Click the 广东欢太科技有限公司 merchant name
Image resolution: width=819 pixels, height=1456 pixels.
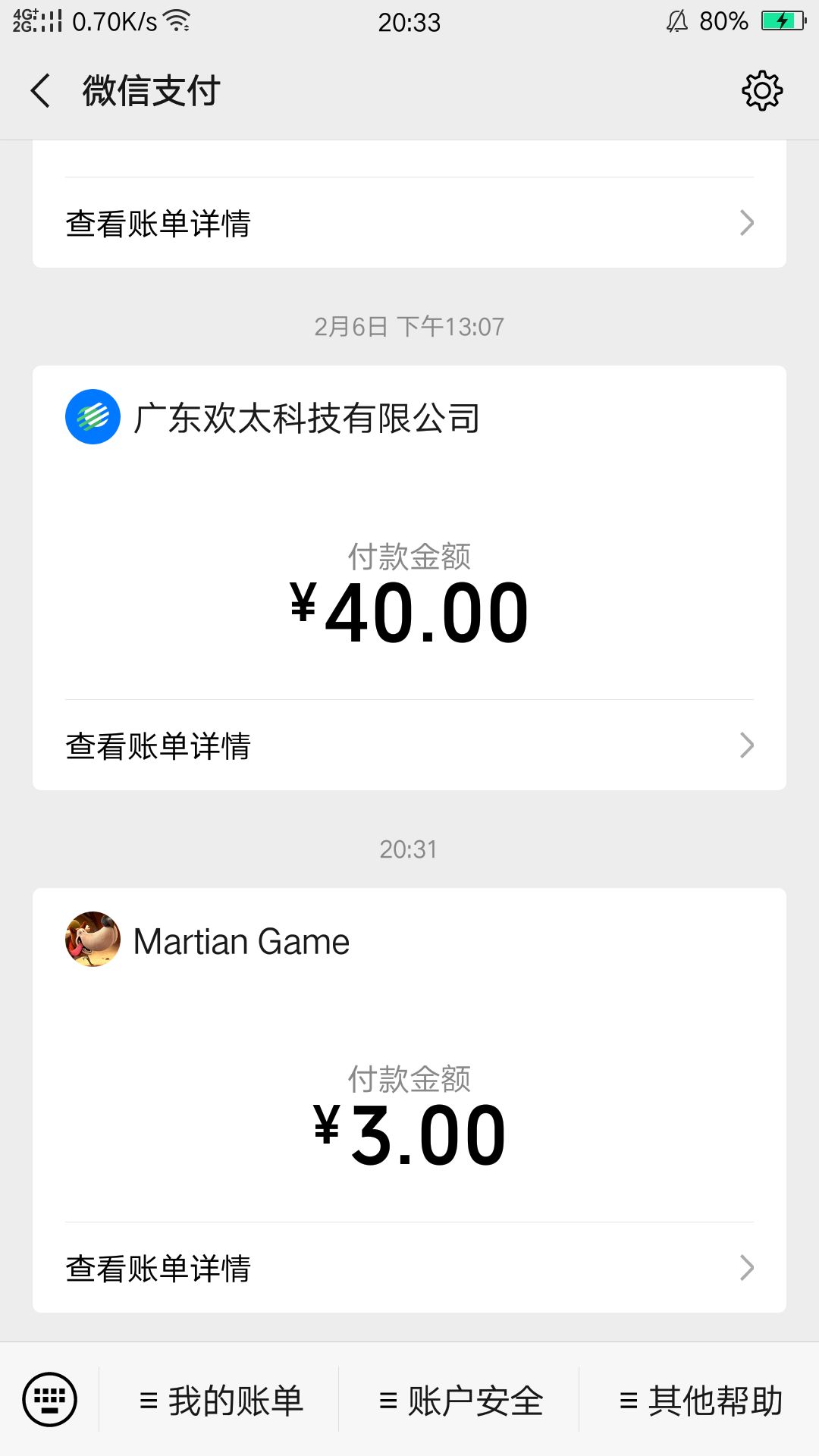pos(309,416)
